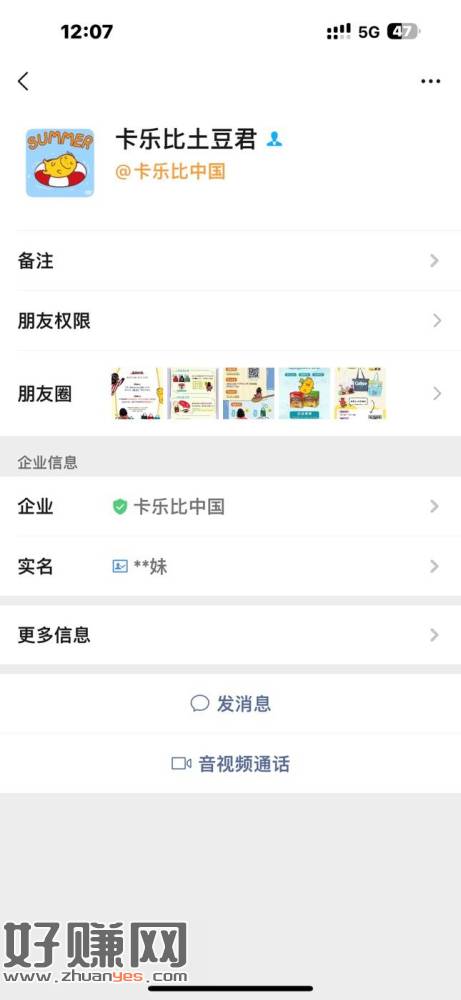Go back using the top-left arrow

tap(24, 81)
